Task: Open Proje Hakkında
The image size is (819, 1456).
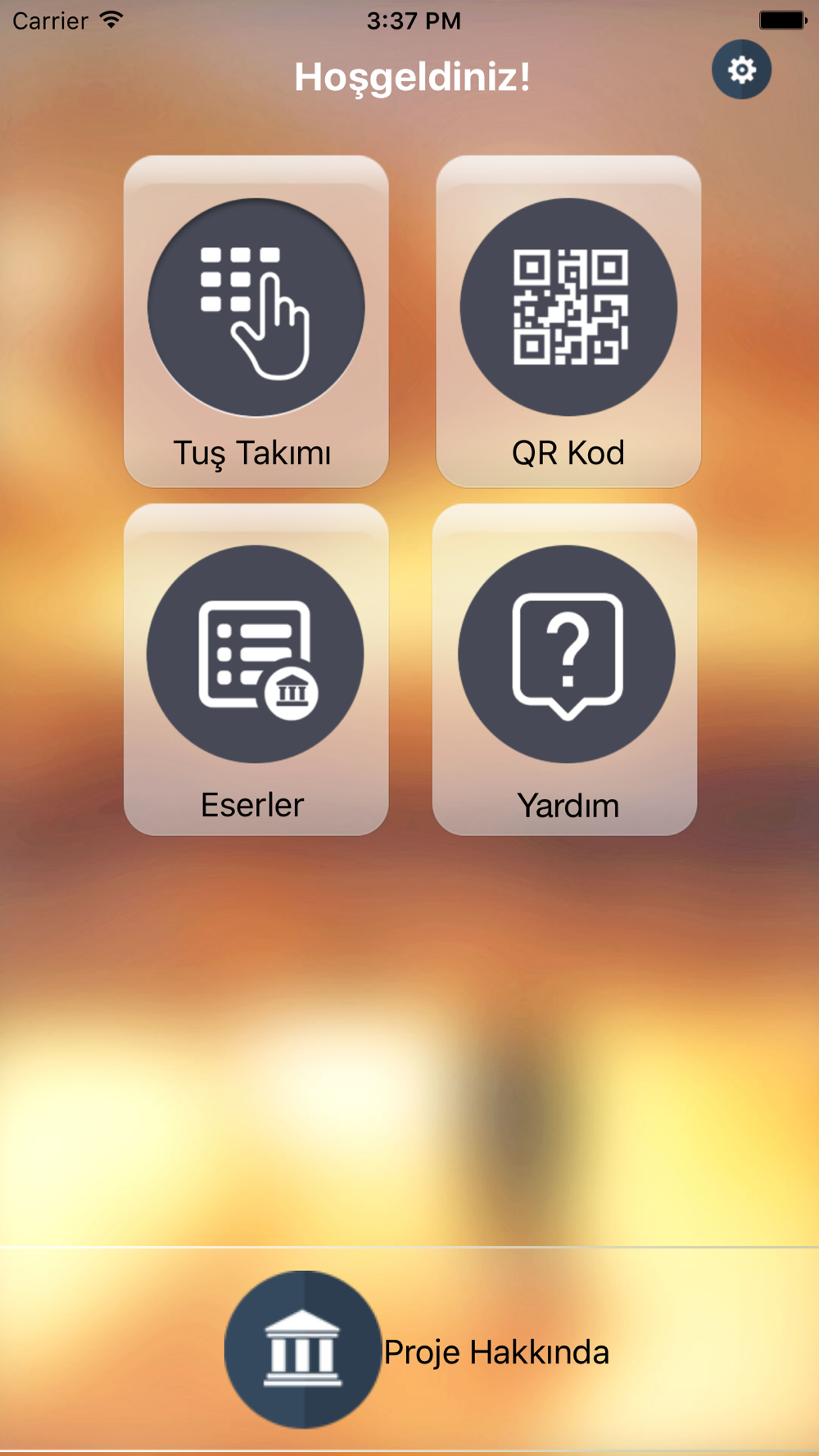Action: point(416,1351)
